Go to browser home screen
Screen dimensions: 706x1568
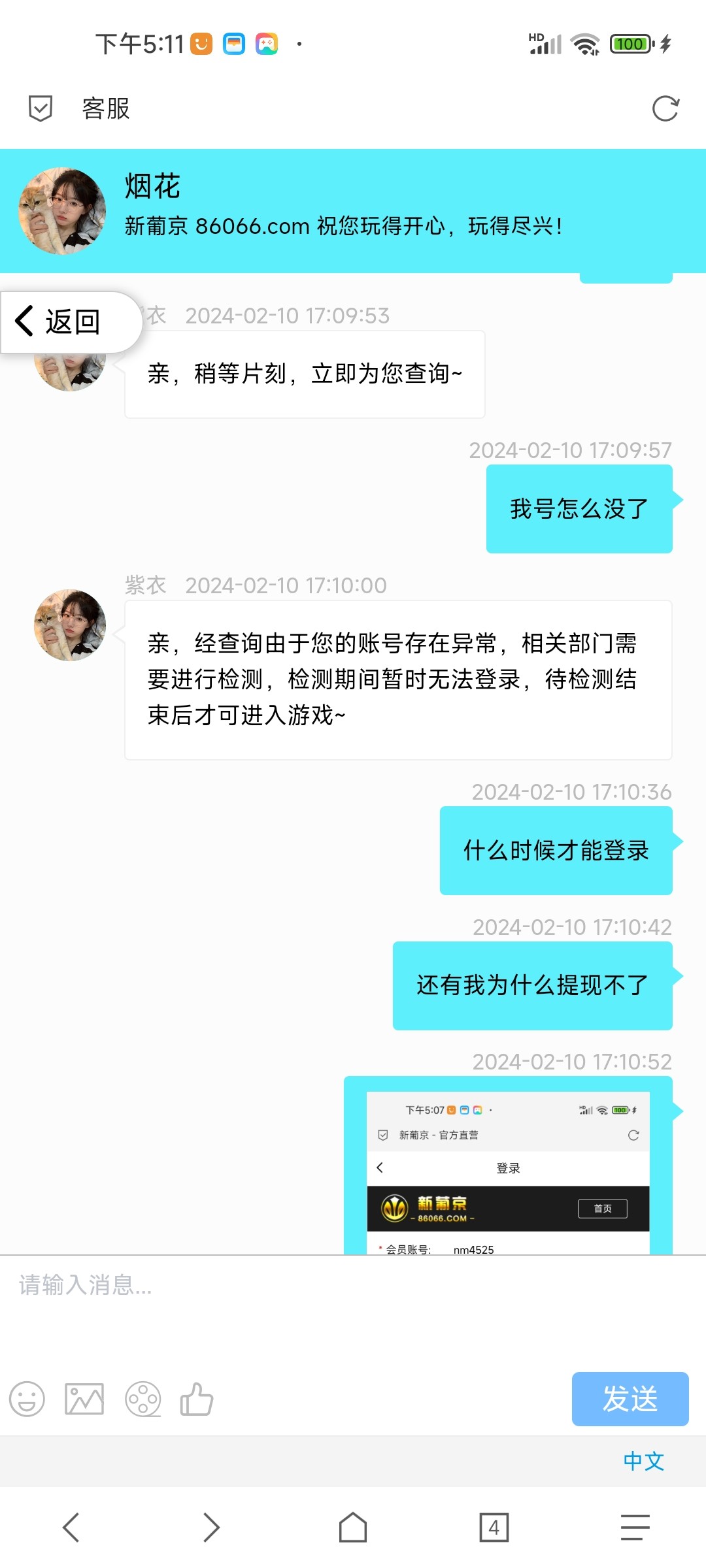tap(353, 1527)
